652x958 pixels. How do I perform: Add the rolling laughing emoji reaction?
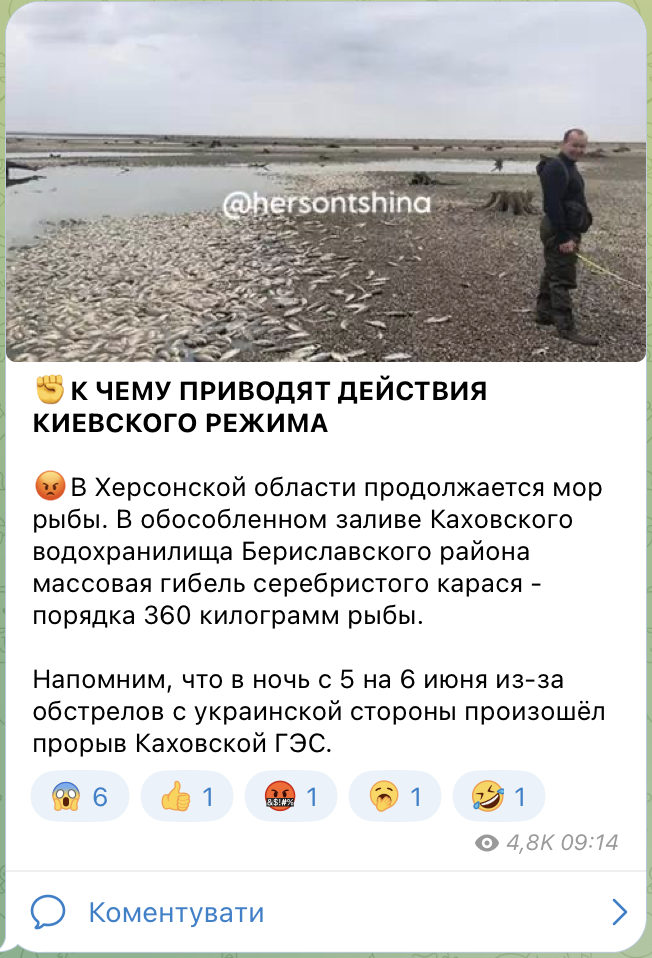tap(498, 796)
